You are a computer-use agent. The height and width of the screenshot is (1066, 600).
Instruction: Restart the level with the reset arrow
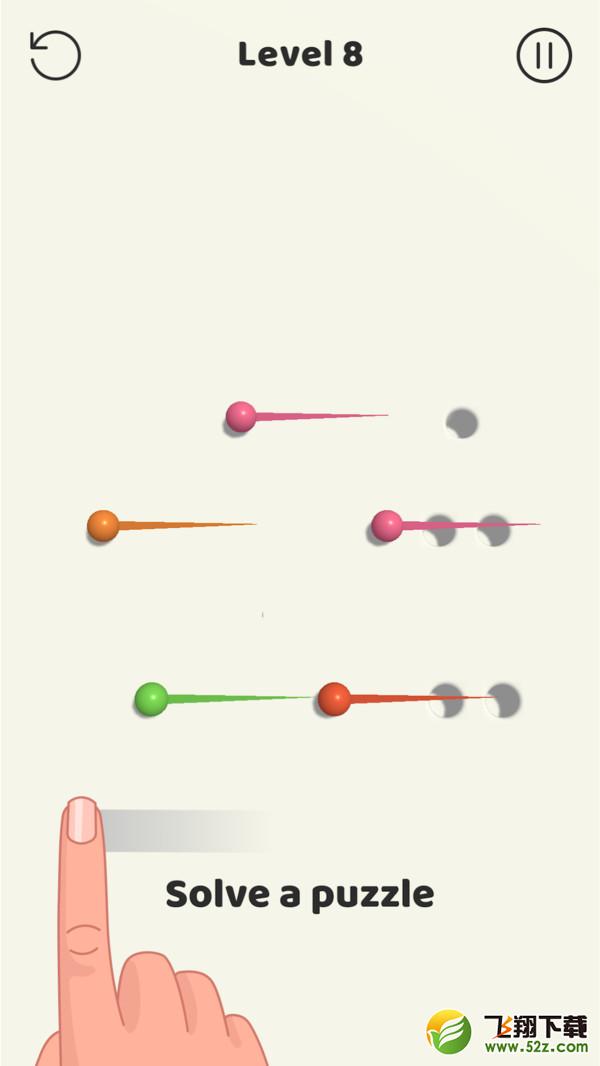coord(56,55)
